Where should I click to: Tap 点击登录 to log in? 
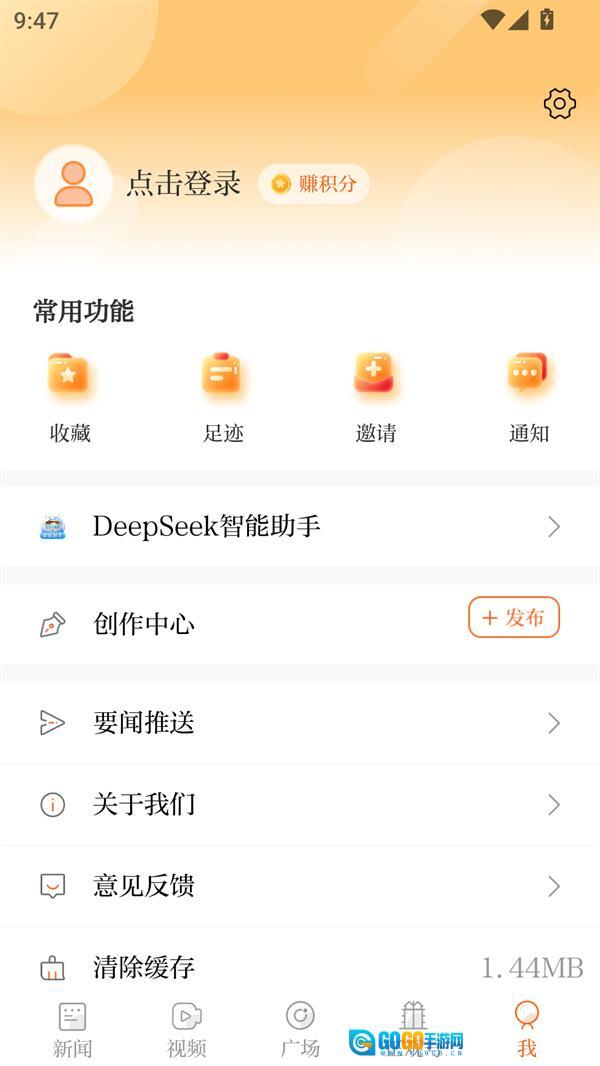point(183,183)
